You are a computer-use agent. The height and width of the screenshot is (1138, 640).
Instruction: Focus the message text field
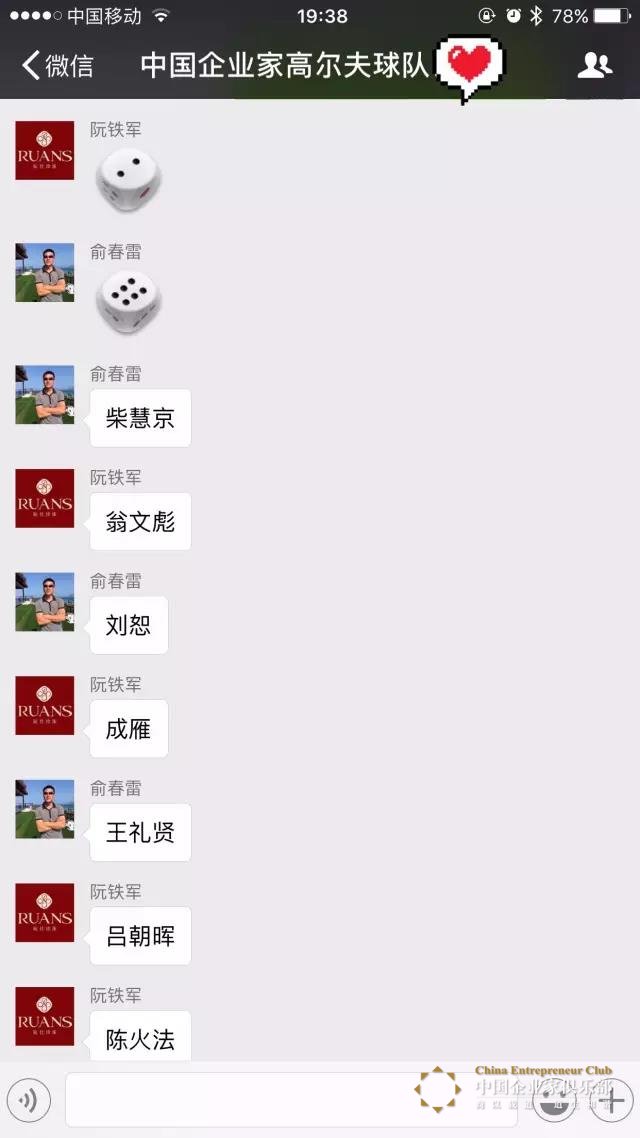coord(290,1100)
